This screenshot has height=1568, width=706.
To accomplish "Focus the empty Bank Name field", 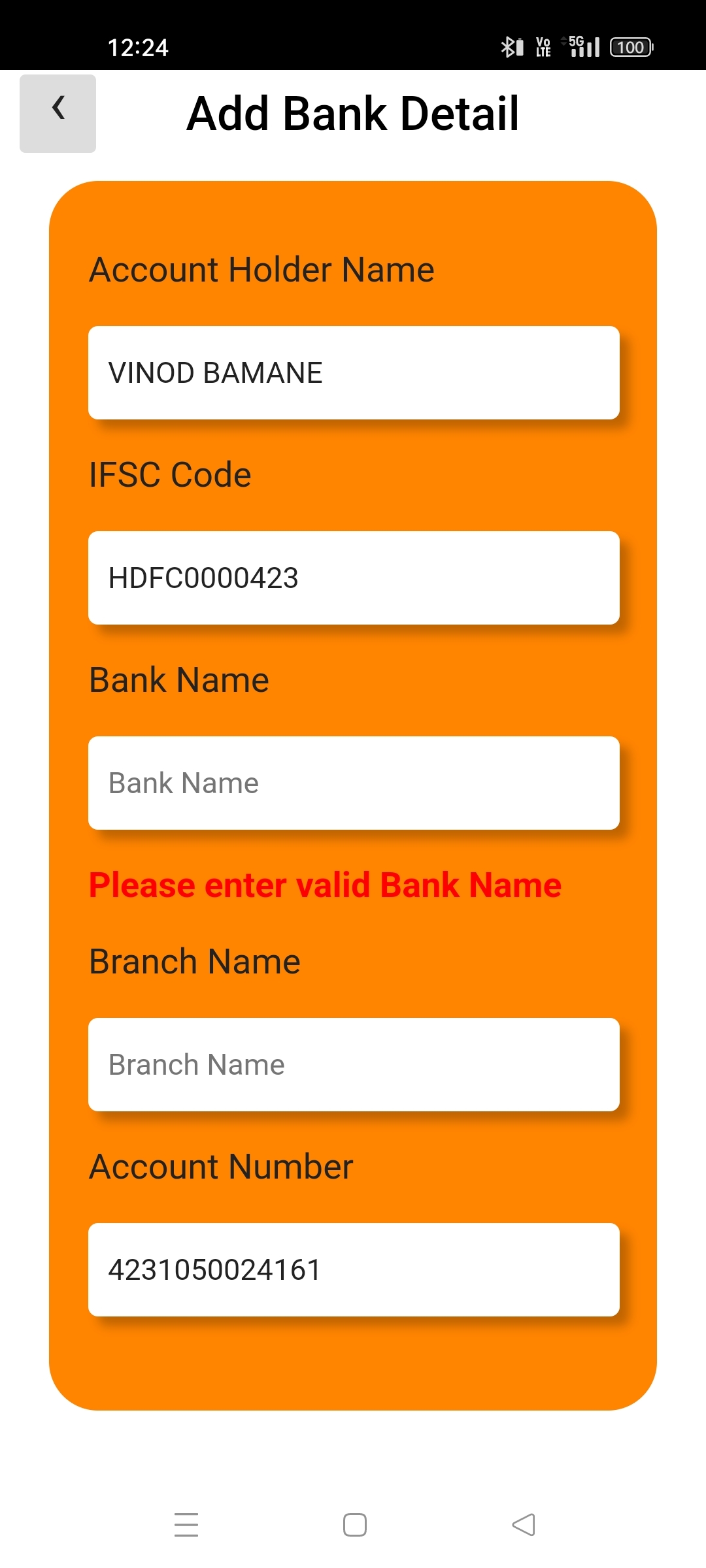I will tap(354, 783).
